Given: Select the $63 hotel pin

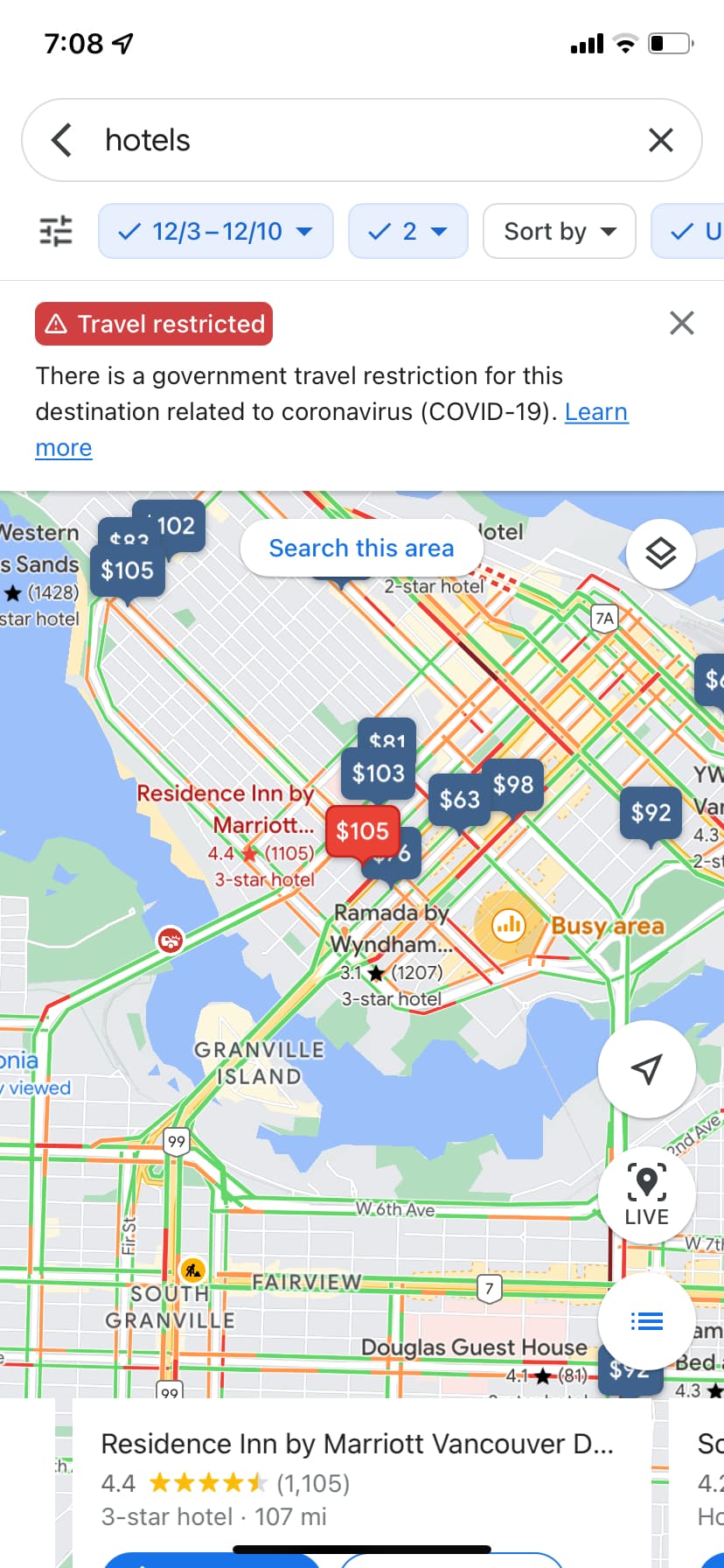Looking at the screenshot, I should pos(459,799).
